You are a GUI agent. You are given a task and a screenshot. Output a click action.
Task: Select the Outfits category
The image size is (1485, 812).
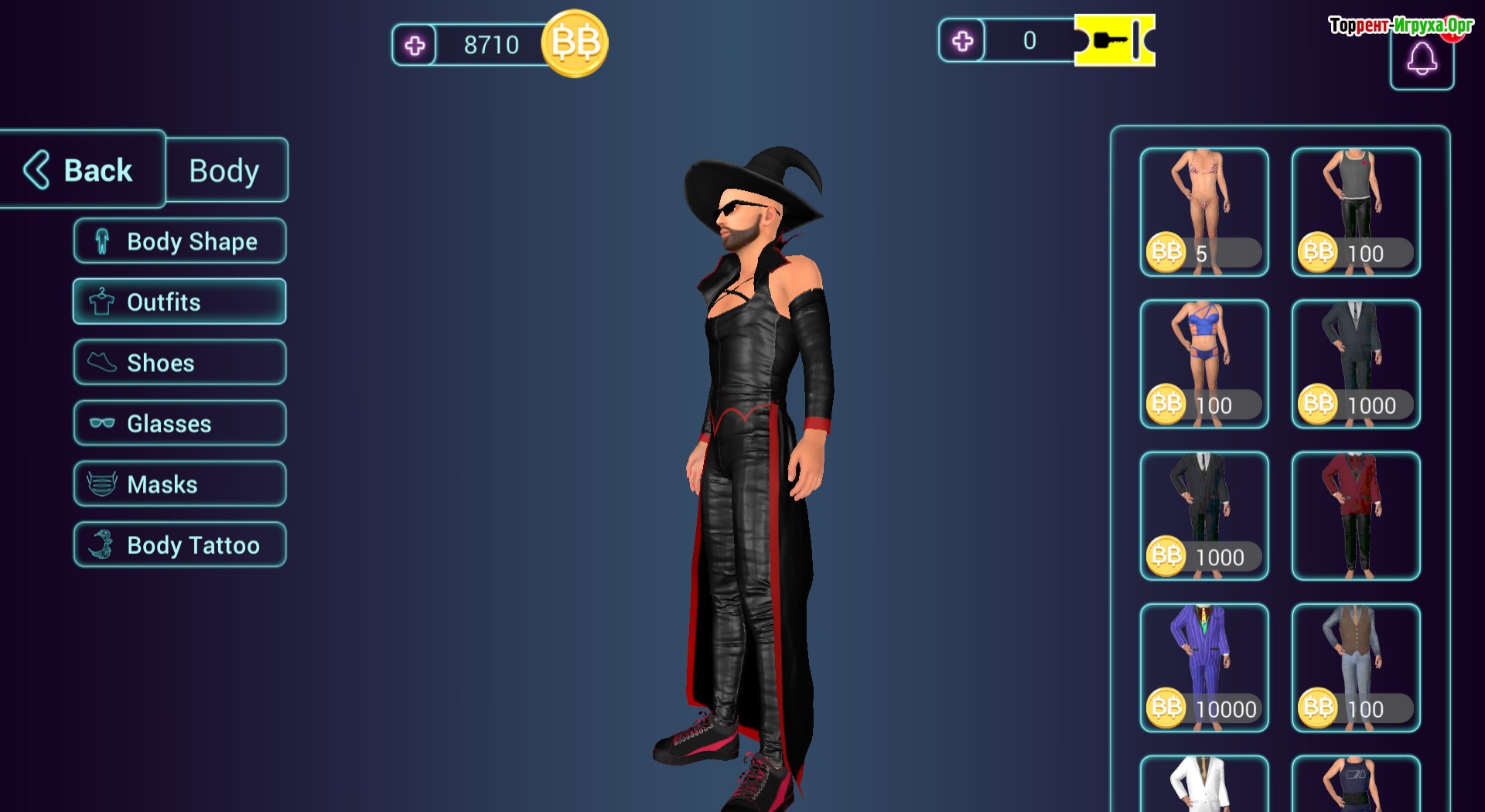[x=179, y=302]
